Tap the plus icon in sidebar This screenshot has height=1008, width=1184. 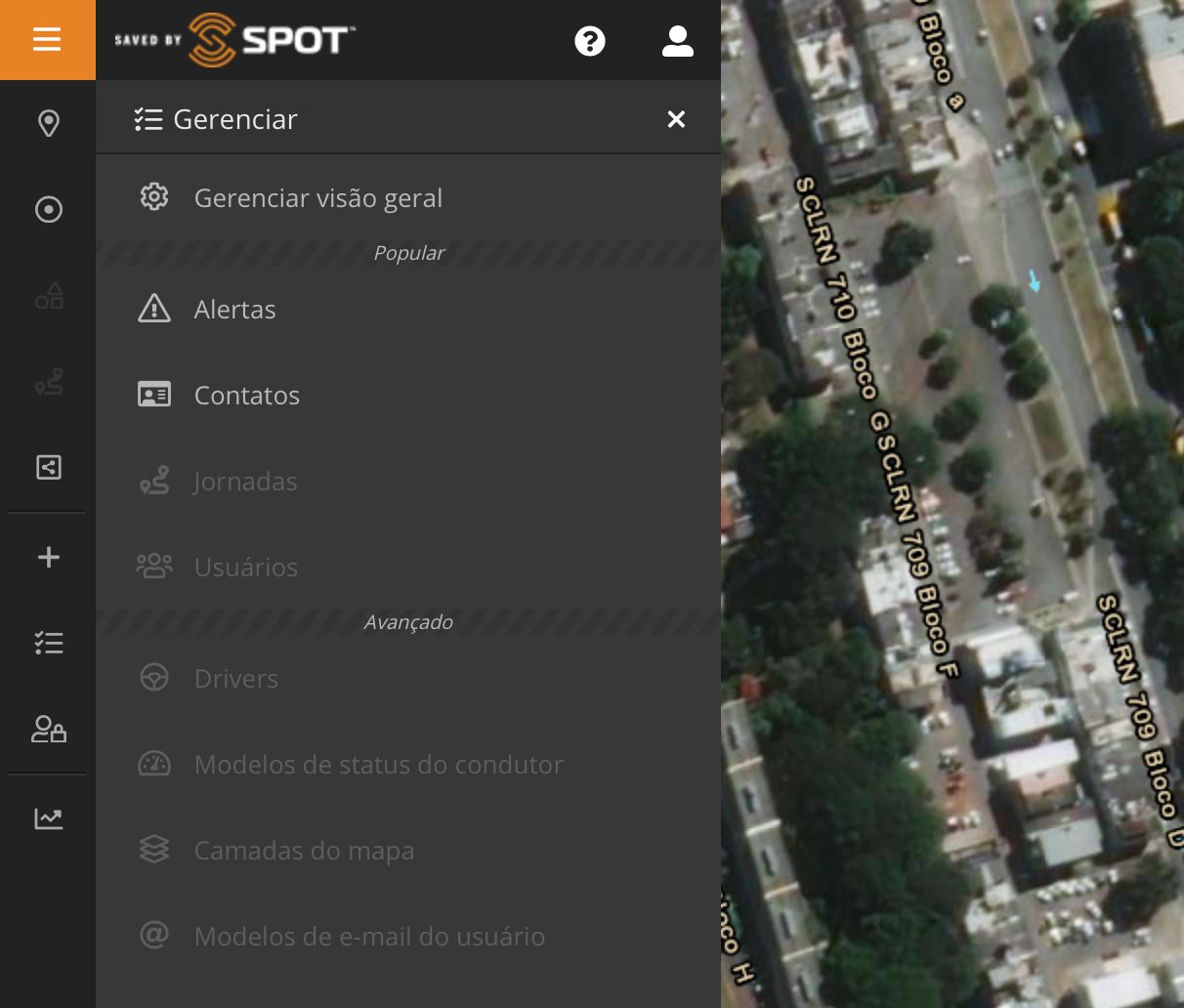[48, 557]
